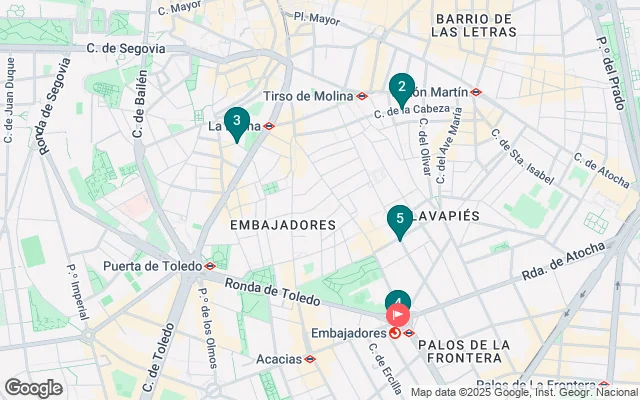Image resolution: width=640 pixels, height=400 pixels.
Task: Tap map pin number 5 in Lavapiés
Action: pos(399,219)
